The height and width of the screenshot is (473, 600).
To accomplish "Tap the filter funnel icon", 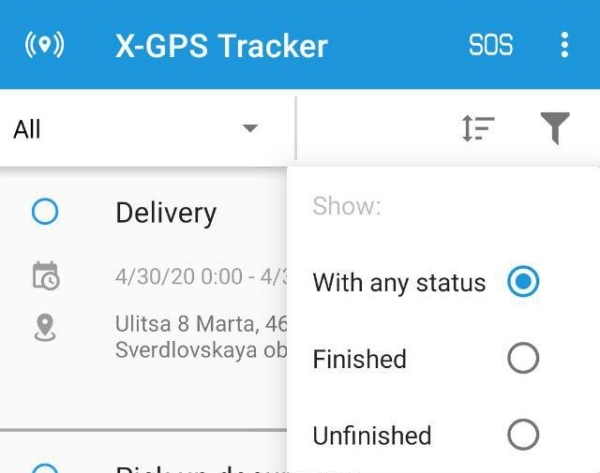I will coord(555,129).
